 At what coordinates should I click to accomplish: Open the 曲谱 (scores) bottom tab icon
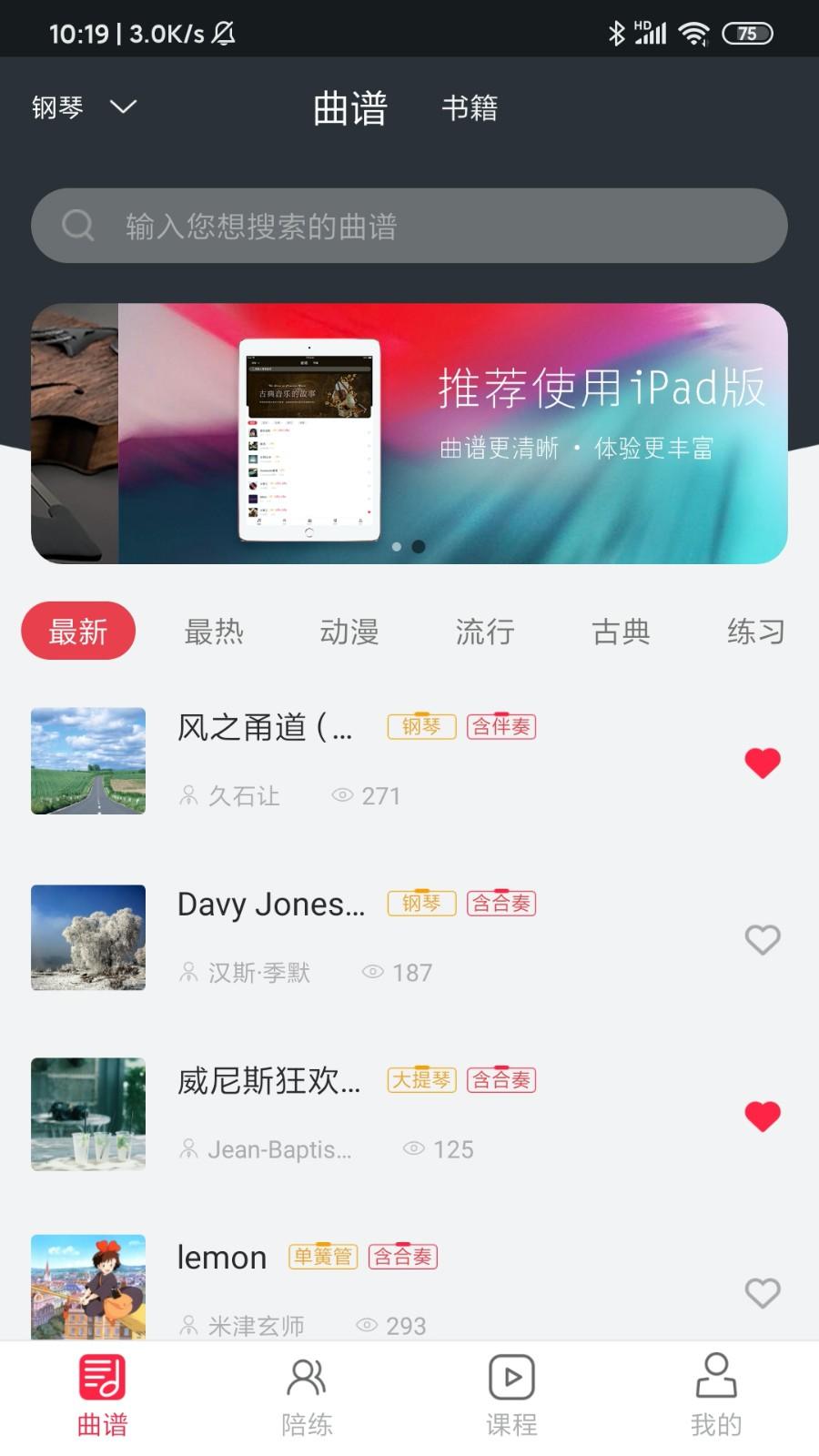point(102,1377)
